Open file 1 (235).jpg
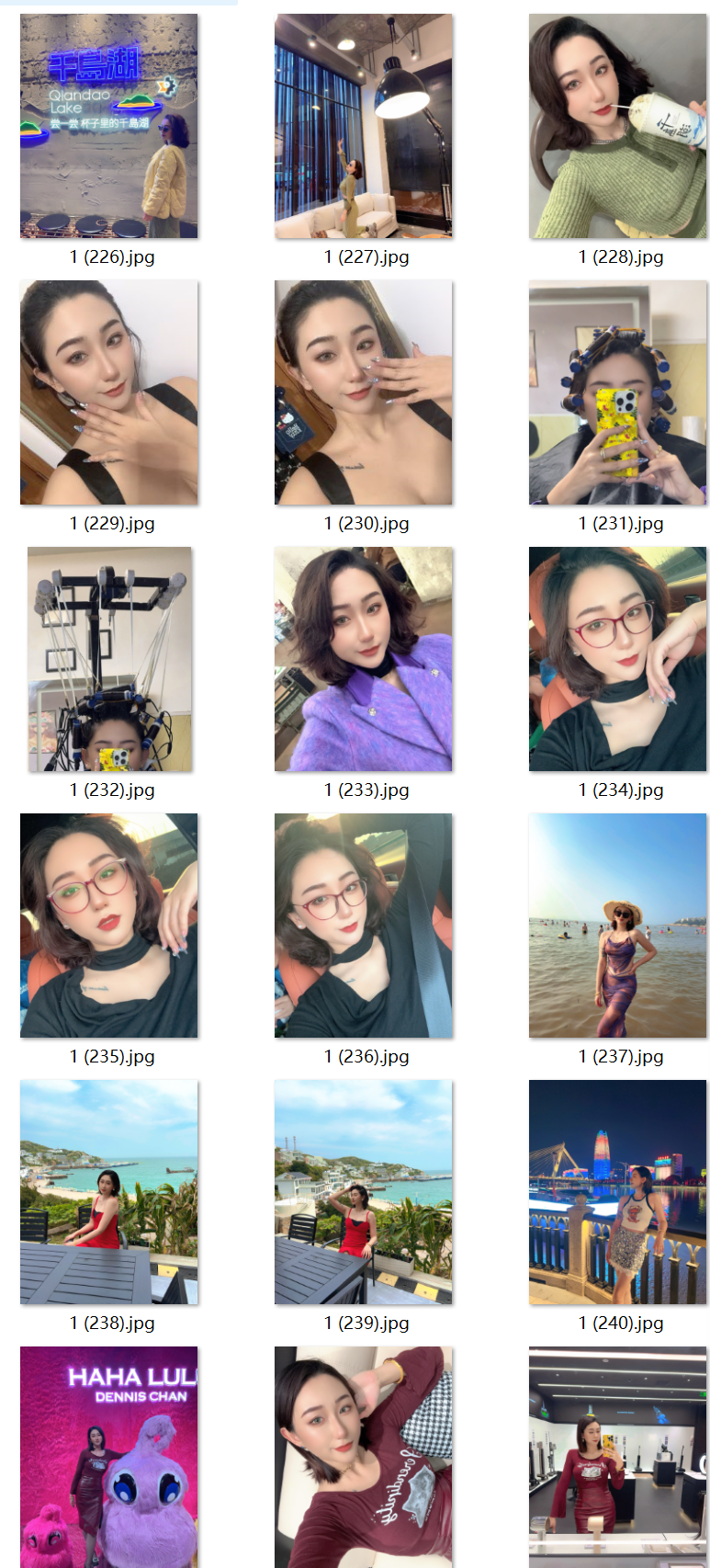This screenshot has width=710, height=1568. pyautogui.click(x=109, y=926)
